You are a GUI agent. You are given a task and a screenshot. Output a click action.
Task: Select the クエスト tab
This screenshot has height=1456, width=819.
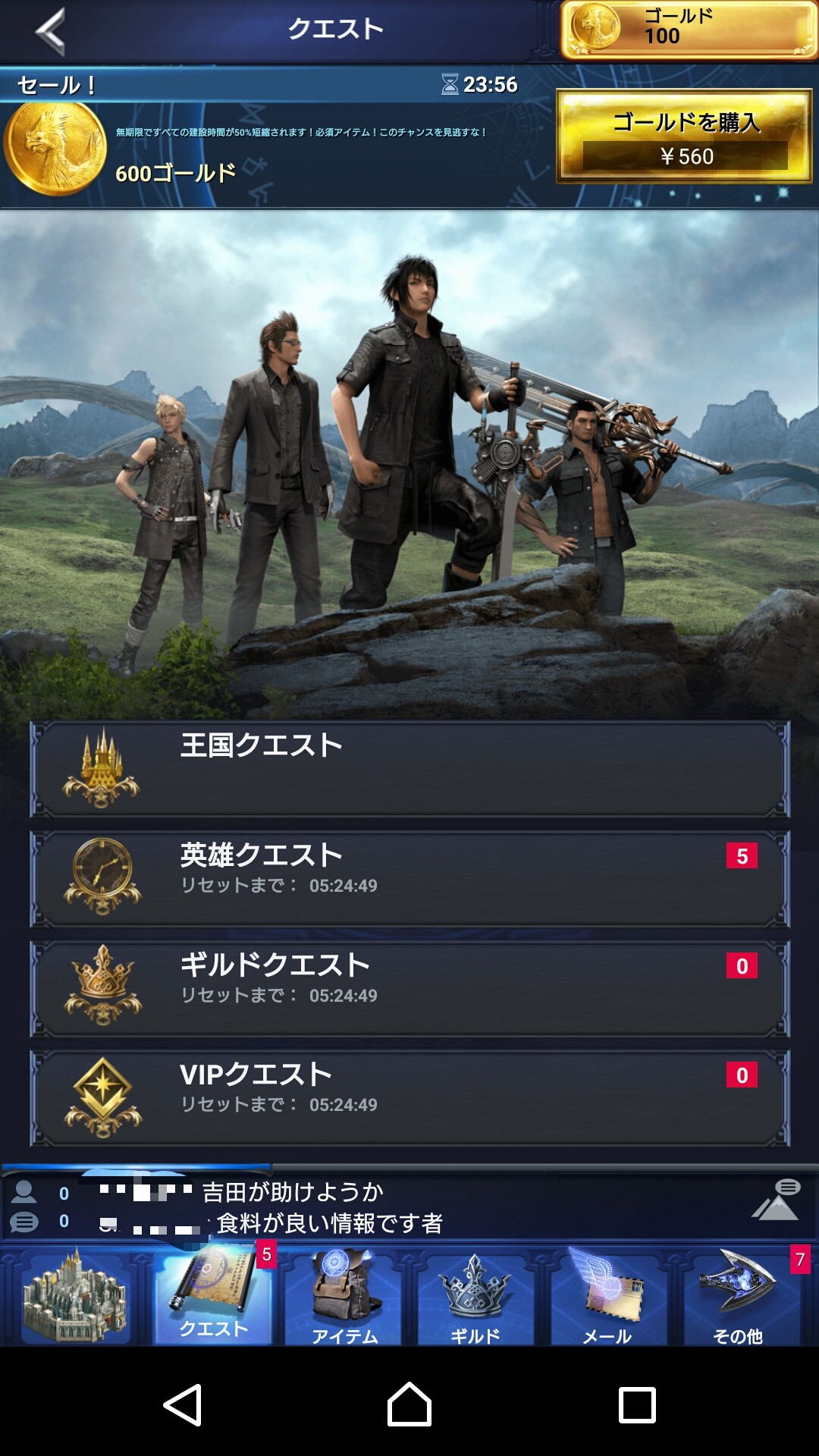(x=213, y=1298)
